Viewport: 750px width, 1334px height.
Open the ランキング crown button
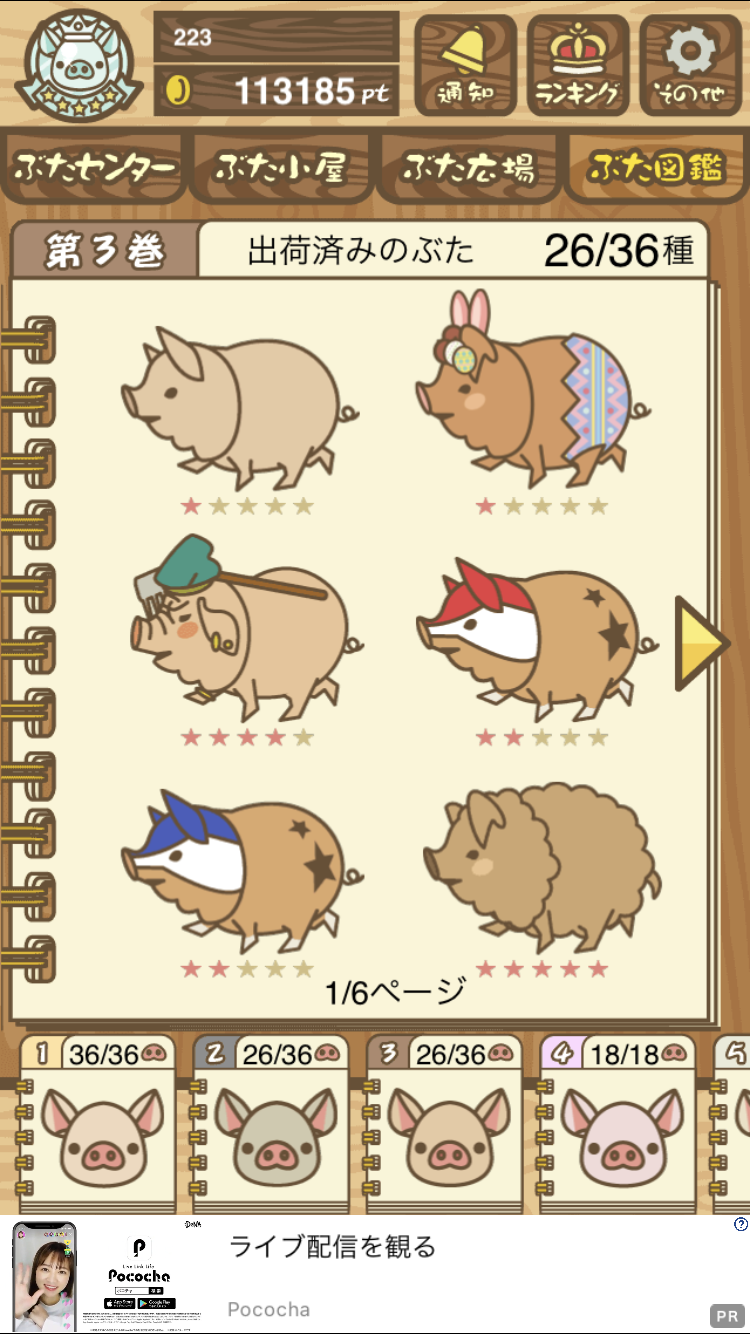point(578,66)
